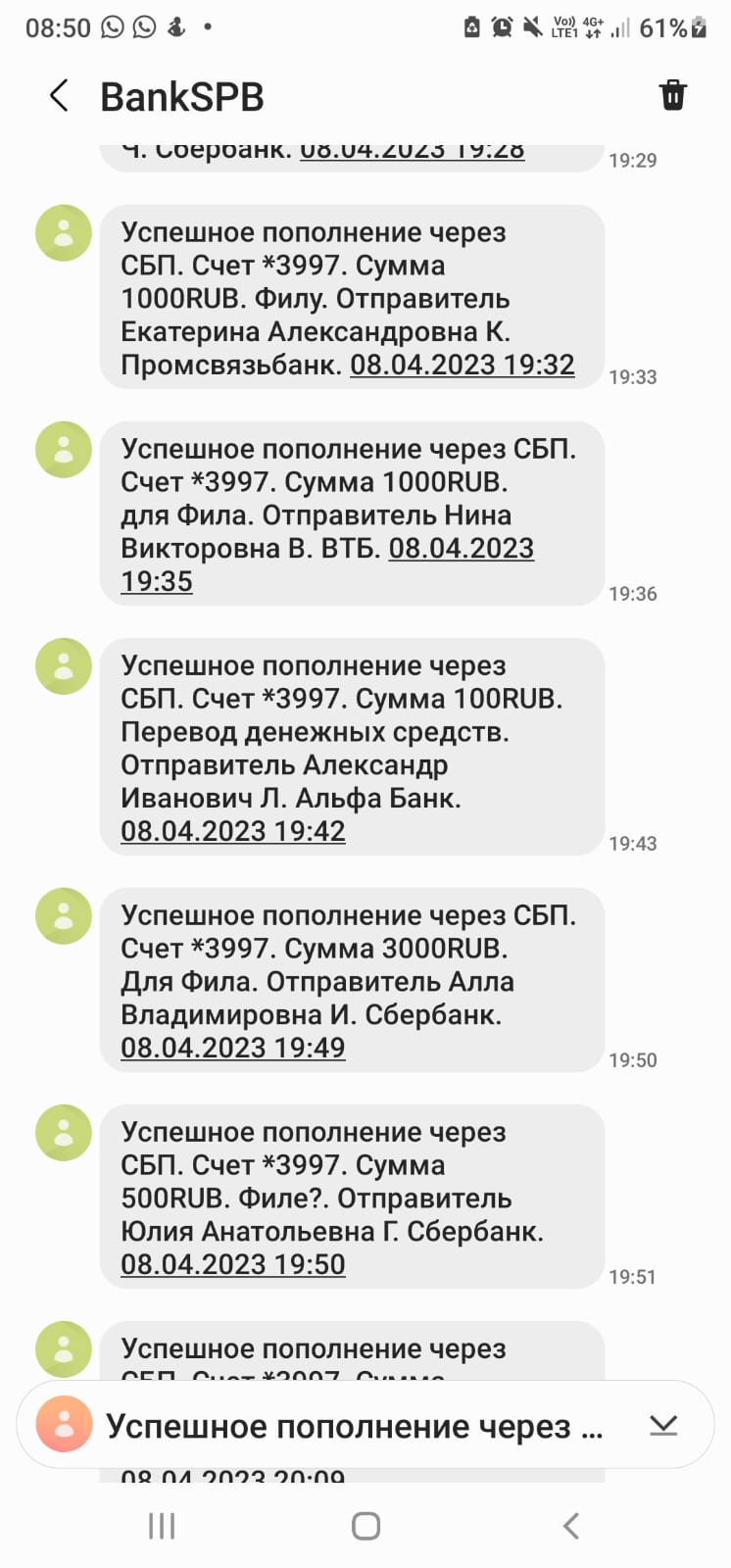
Task: Go back from the BankSPB conversation
Action: pyautogui.click(x=59, y=96)
